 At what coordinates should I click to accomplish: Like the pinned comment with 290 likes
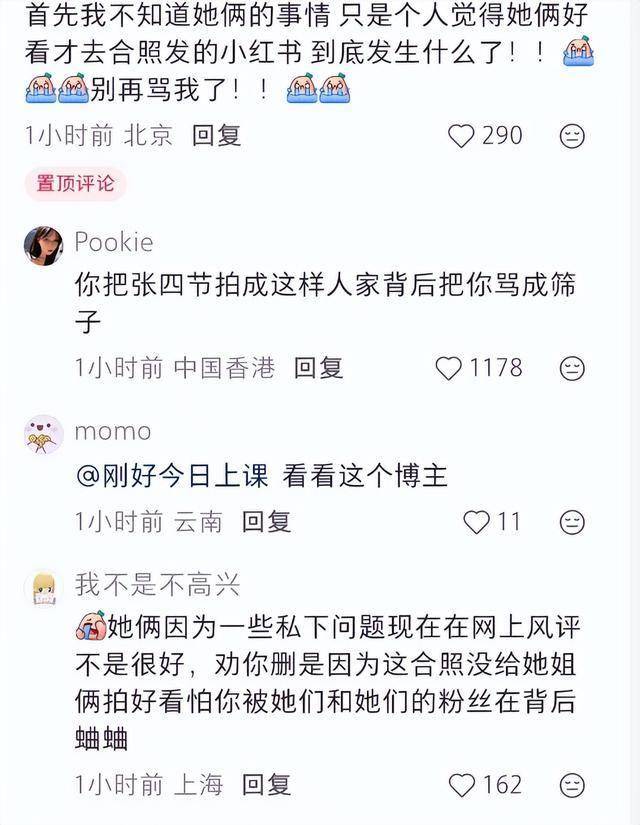click(x=461, y=136)
